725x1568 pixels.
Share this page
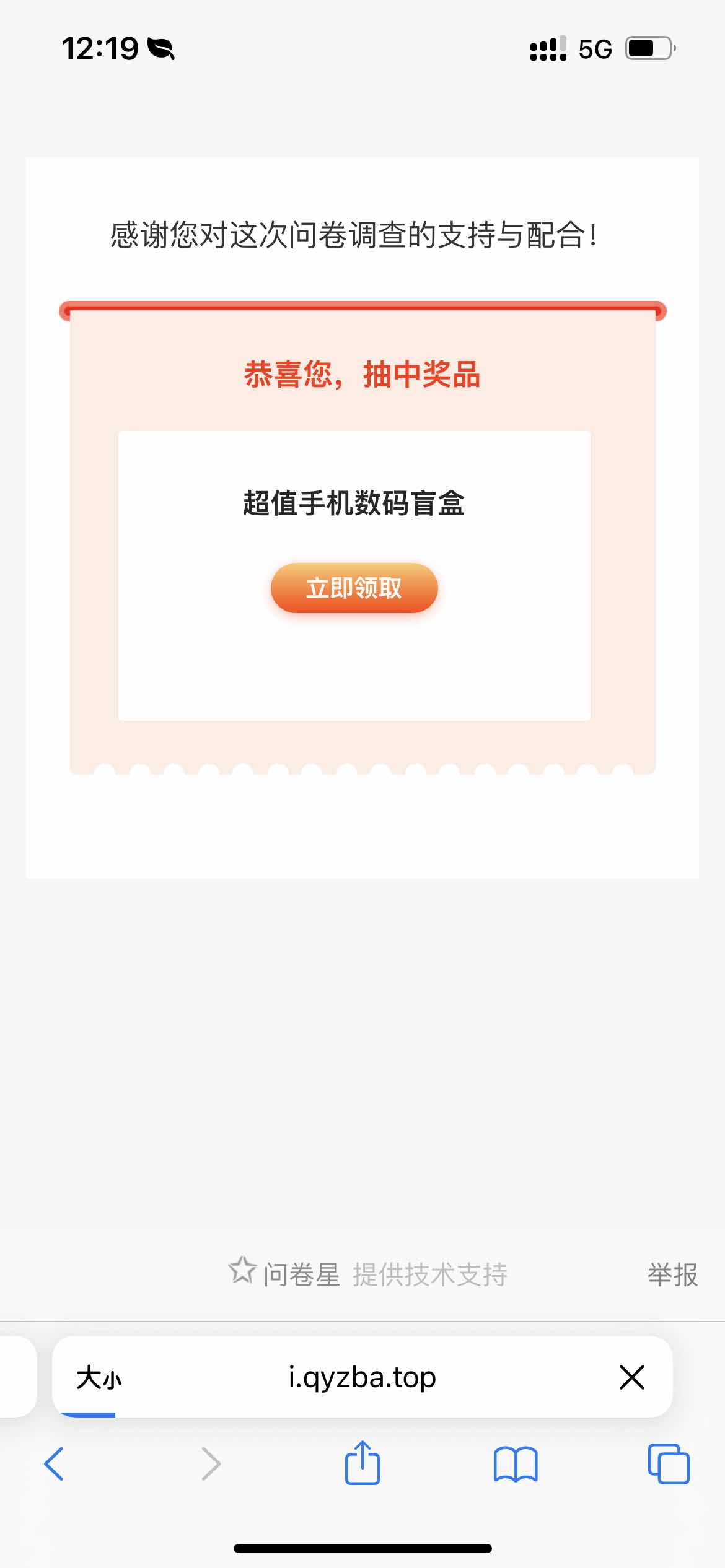(x=362, y=1463)
